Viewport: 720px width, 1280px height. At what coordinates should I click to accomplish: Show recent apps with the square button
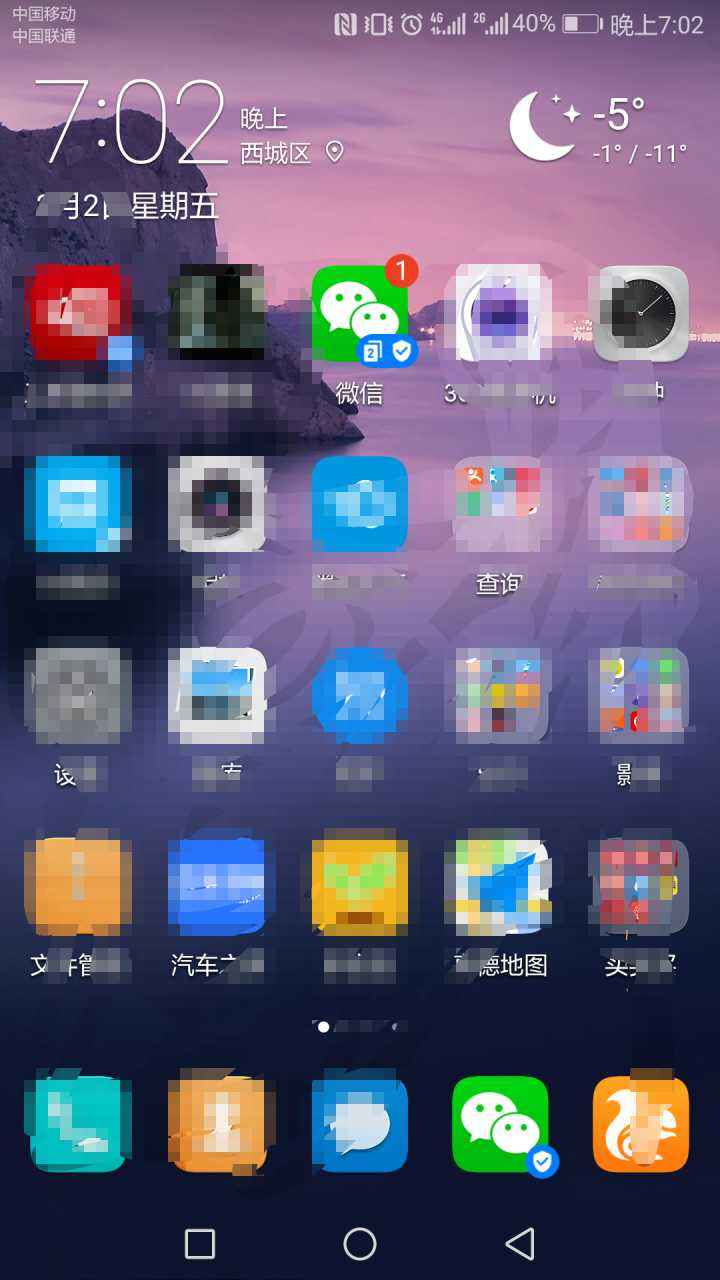(200, 1244)
